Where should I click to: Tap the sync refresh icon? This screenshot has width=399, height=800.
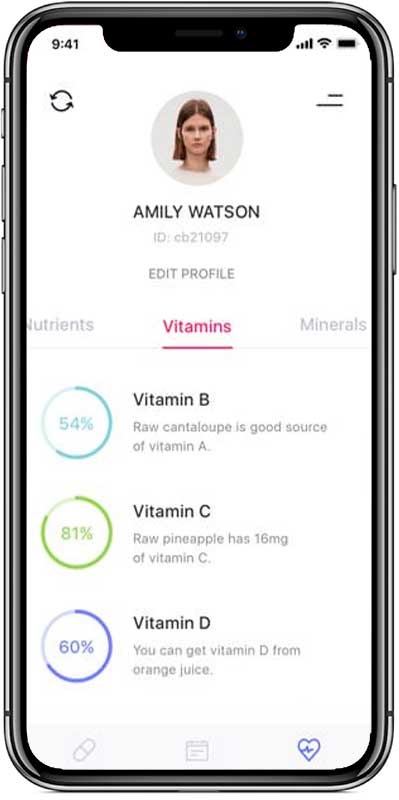click(x=62, y=101)
